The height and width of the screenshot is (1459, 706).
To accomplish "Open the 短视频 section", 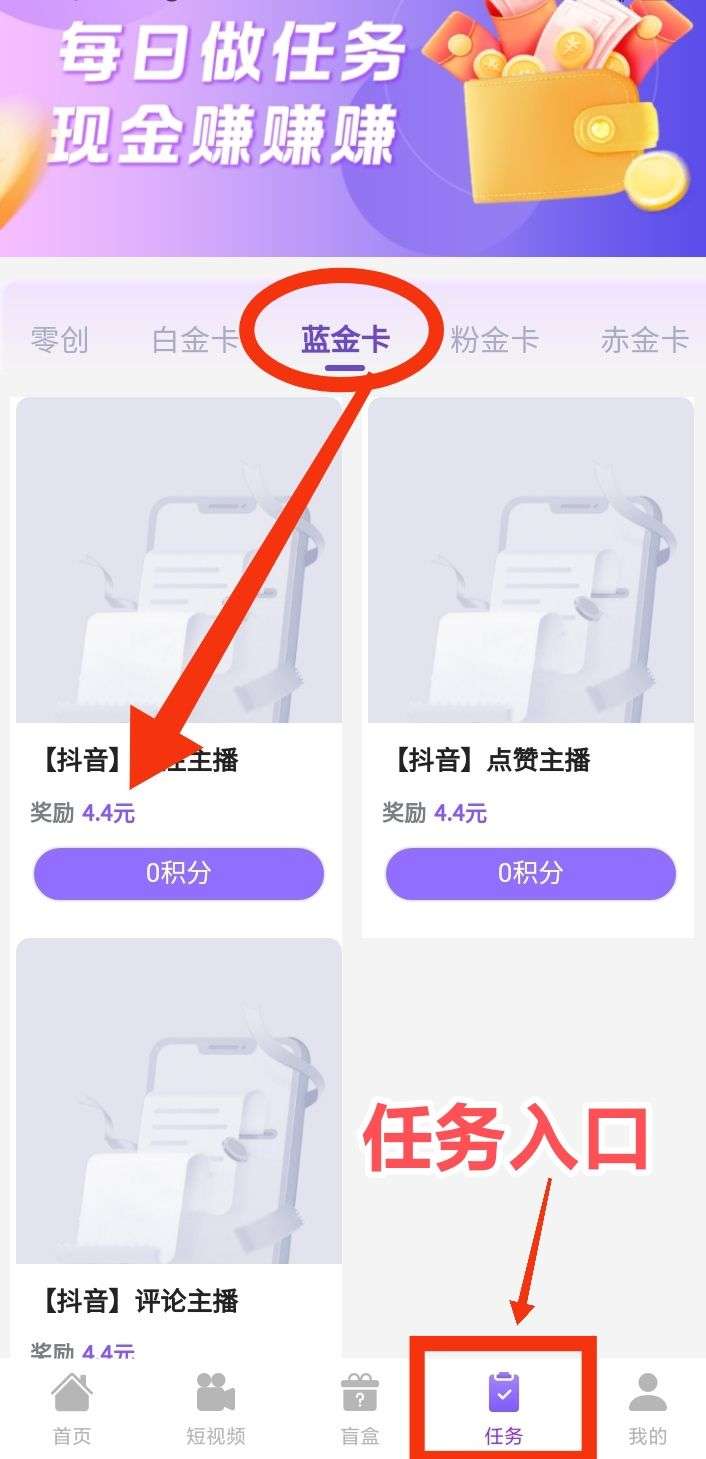I will point(215,1410).
